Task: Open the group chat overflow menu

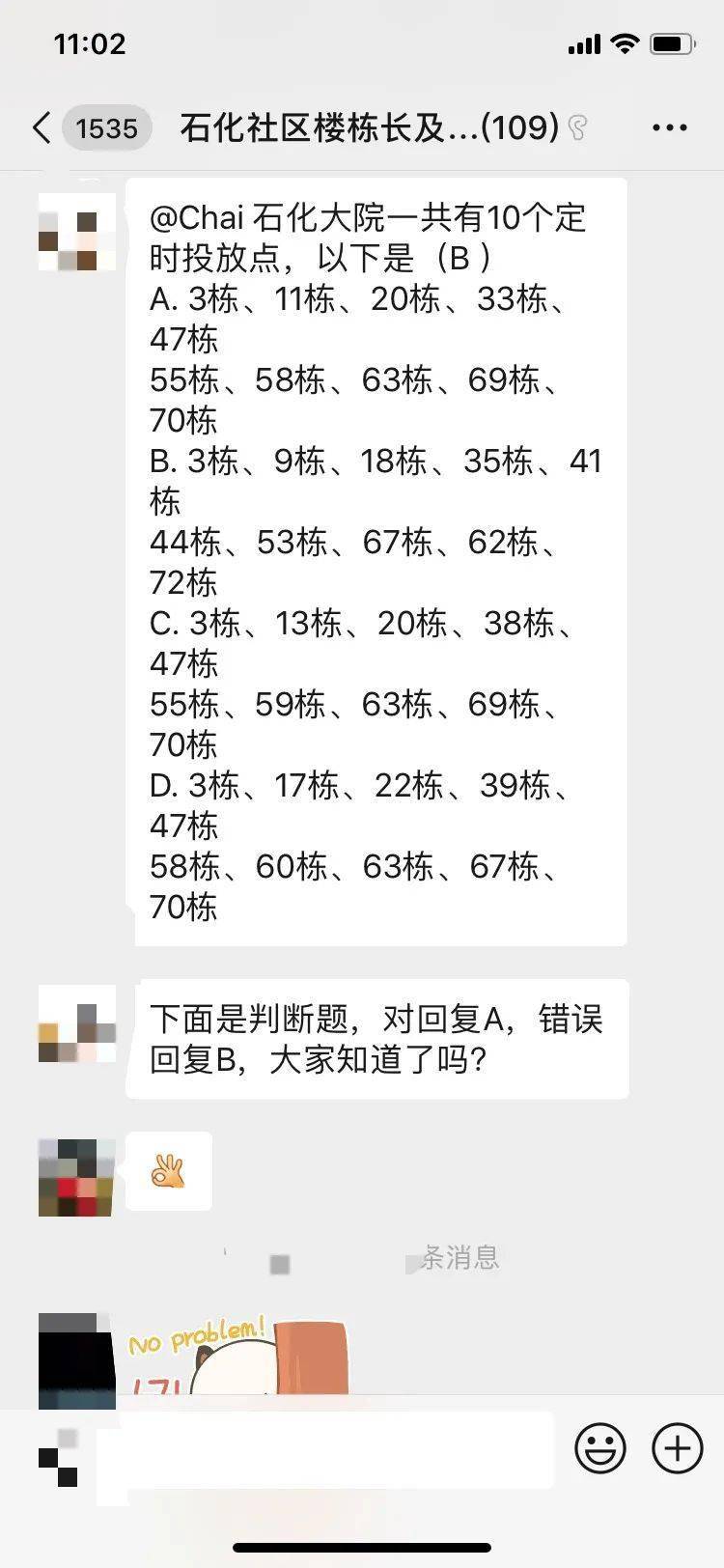Action: coord(669,127)
